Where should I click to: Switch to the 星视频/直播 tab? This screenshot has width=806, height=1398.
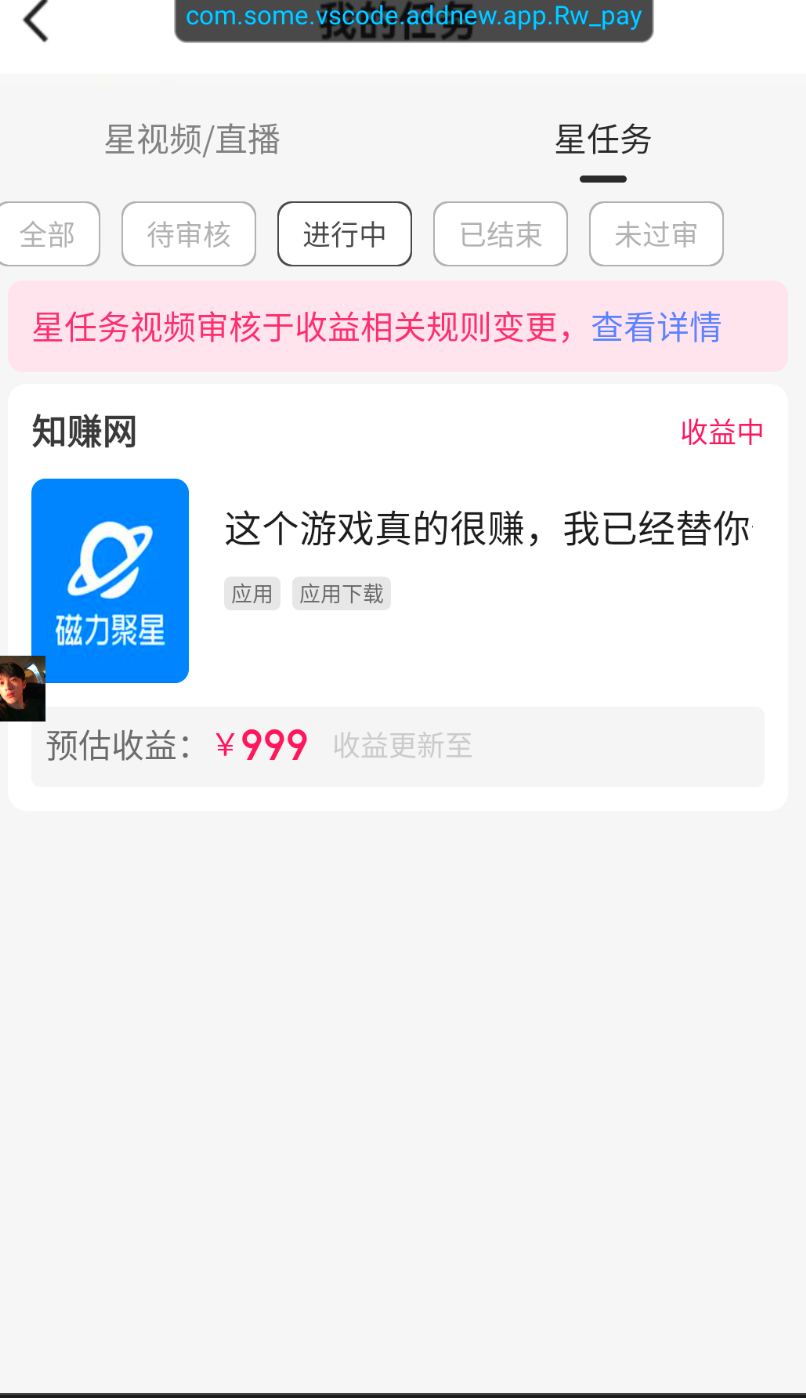191,140
